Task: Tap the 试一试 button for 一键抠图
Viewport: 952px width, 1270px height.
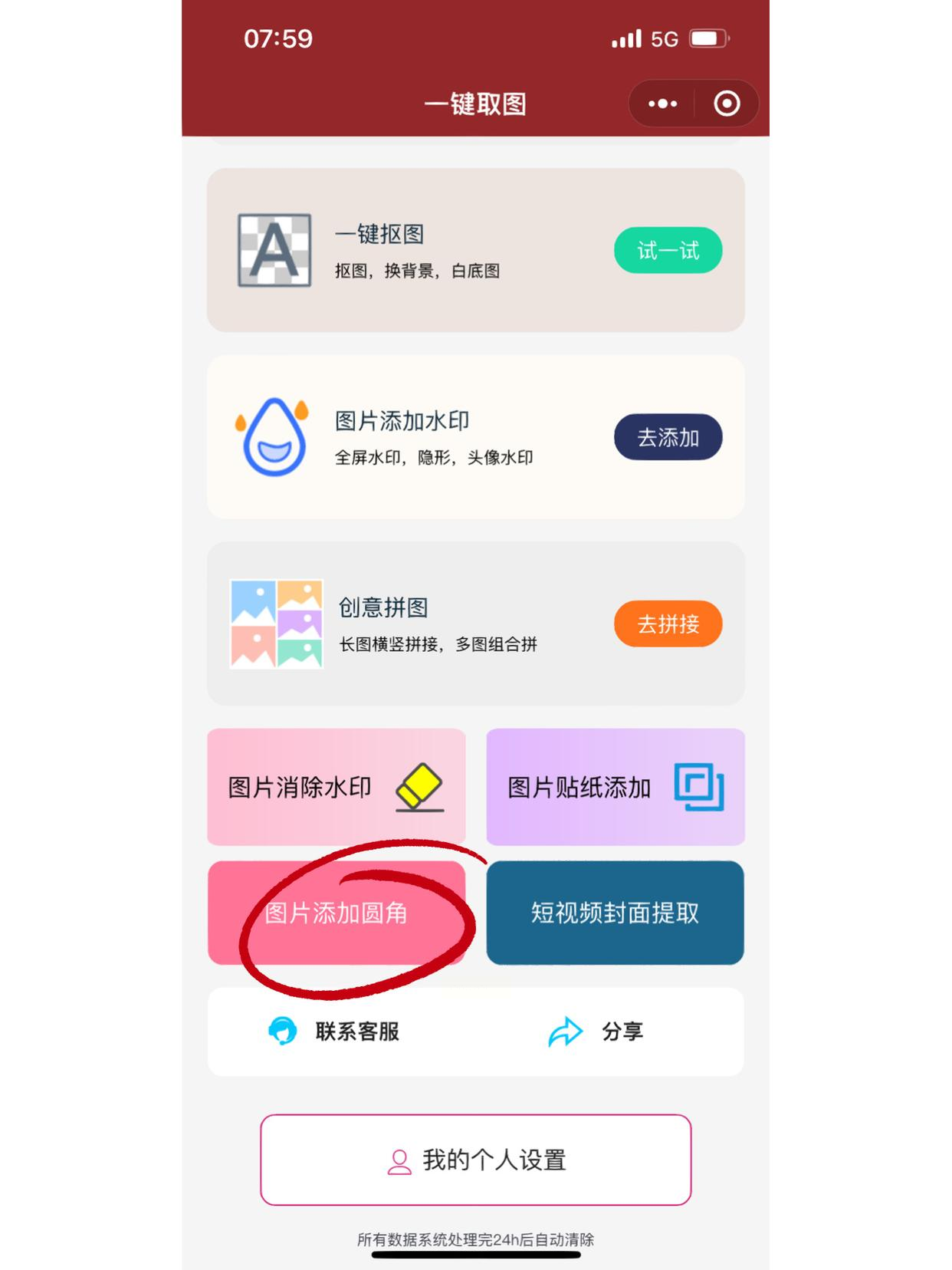Action: coord(668,250)
